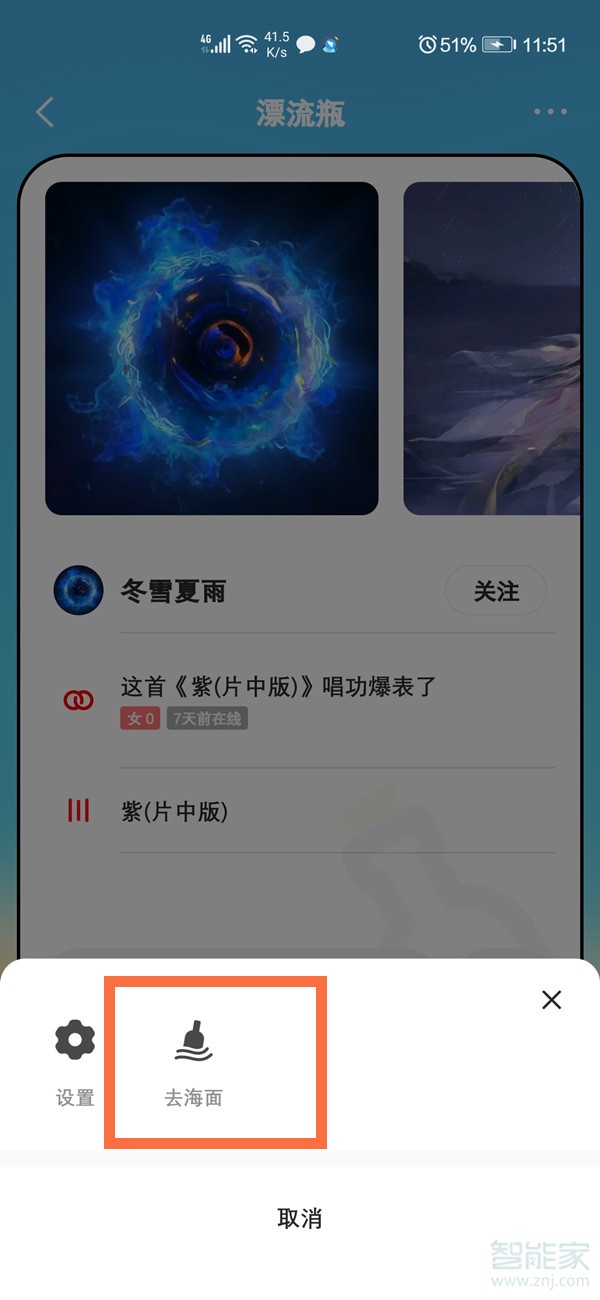
Task: Open the three-dot overflow menu
Action: [x=550, y=112]
